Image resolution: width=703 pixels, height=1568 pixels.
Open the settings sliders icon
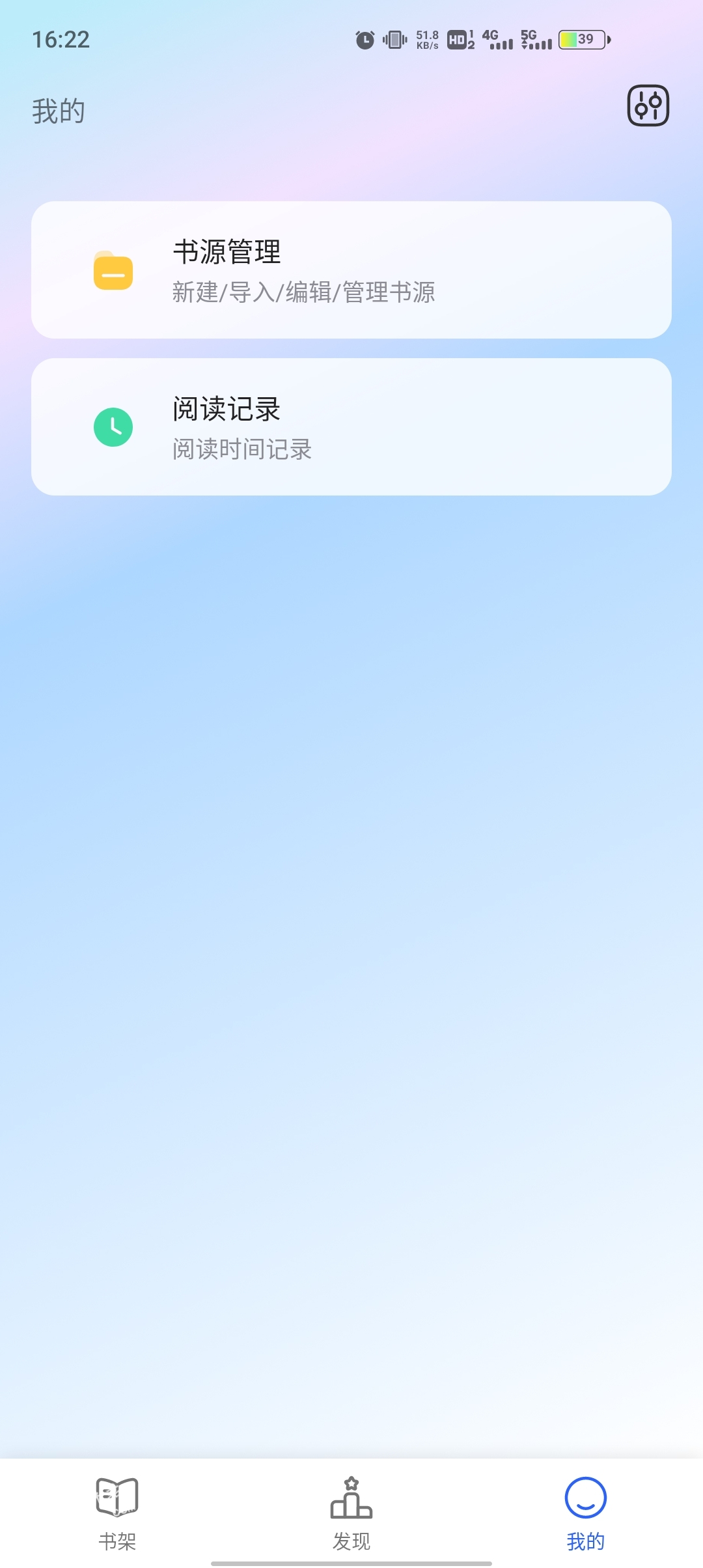[x=648, y=105]
